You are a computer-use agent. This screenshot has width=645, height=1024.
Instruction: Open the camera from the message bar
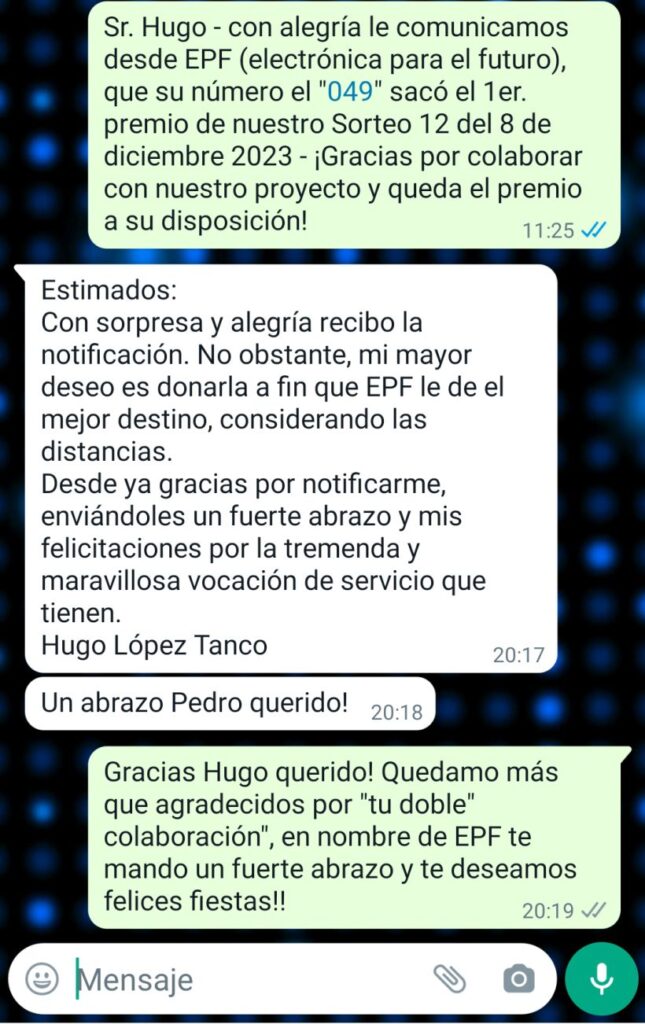[x=518, y=979]
